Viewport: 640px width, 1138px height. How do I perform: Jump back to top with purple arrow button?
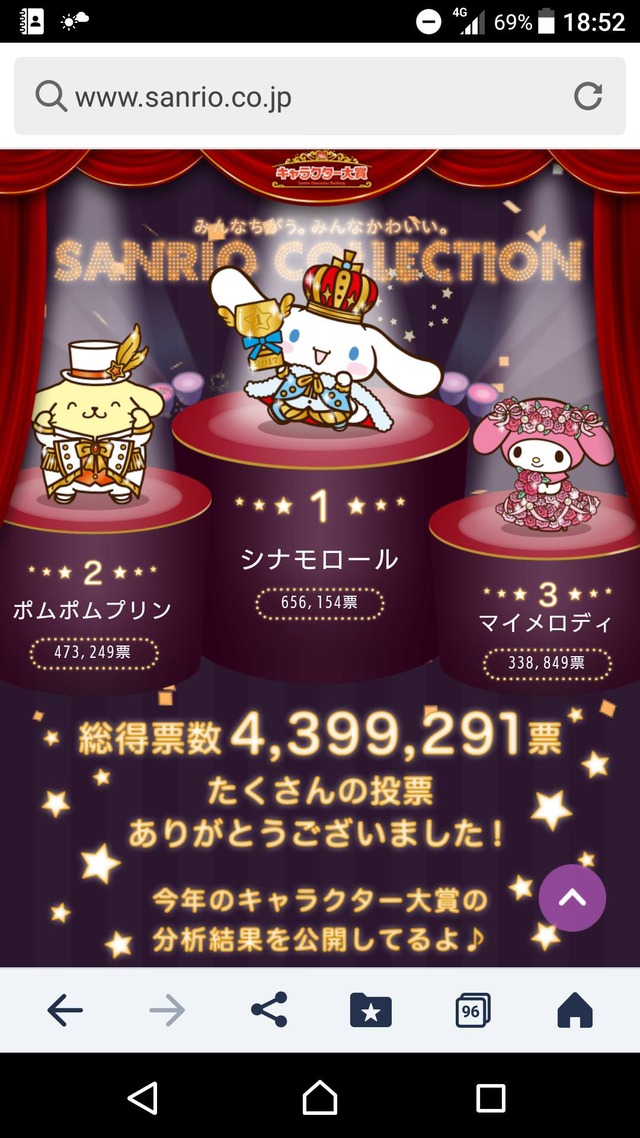point(572,898)
